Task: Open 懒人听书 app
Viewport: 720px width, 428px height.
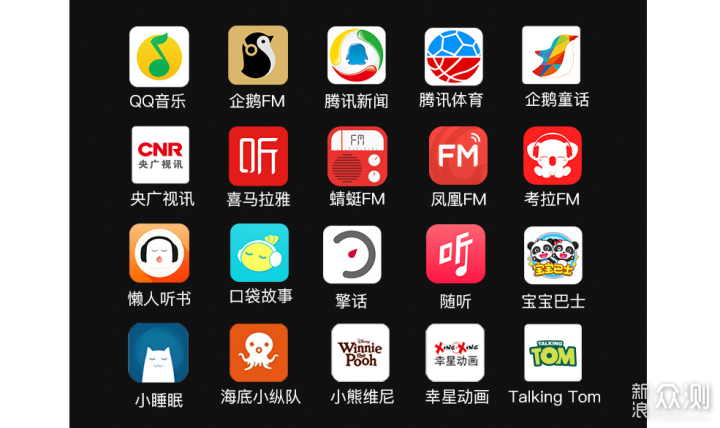Action: [x=159, y=253]
